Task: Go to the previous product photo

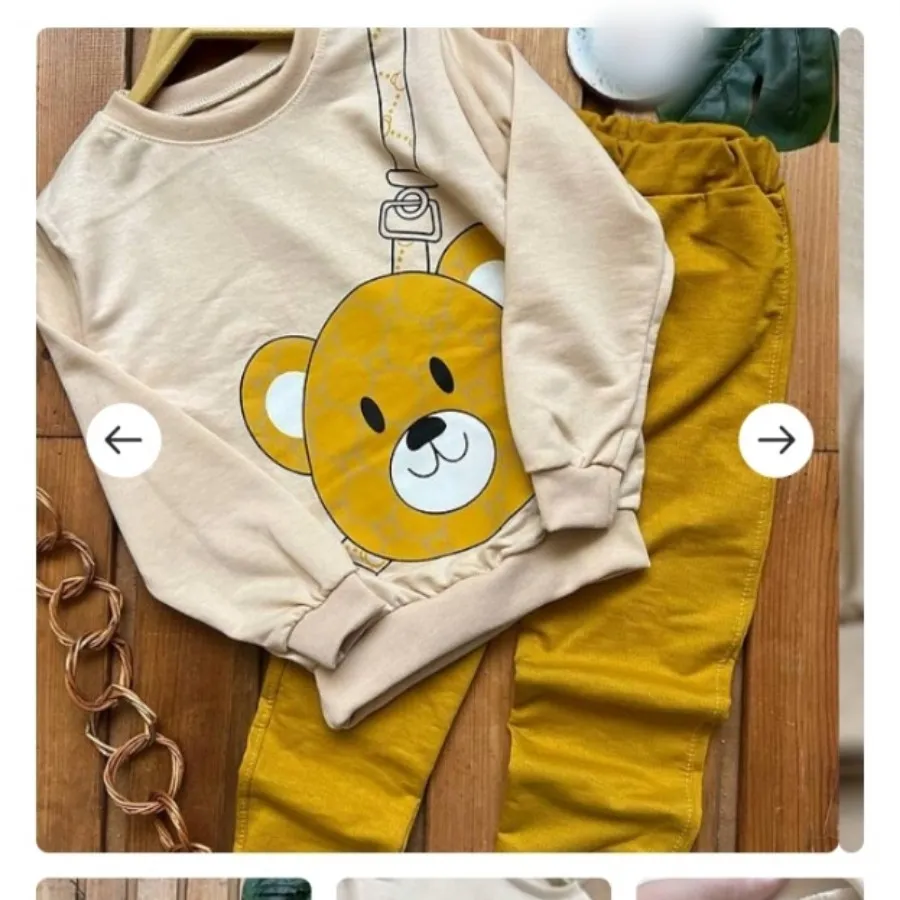Action: [x=123, y=440]
